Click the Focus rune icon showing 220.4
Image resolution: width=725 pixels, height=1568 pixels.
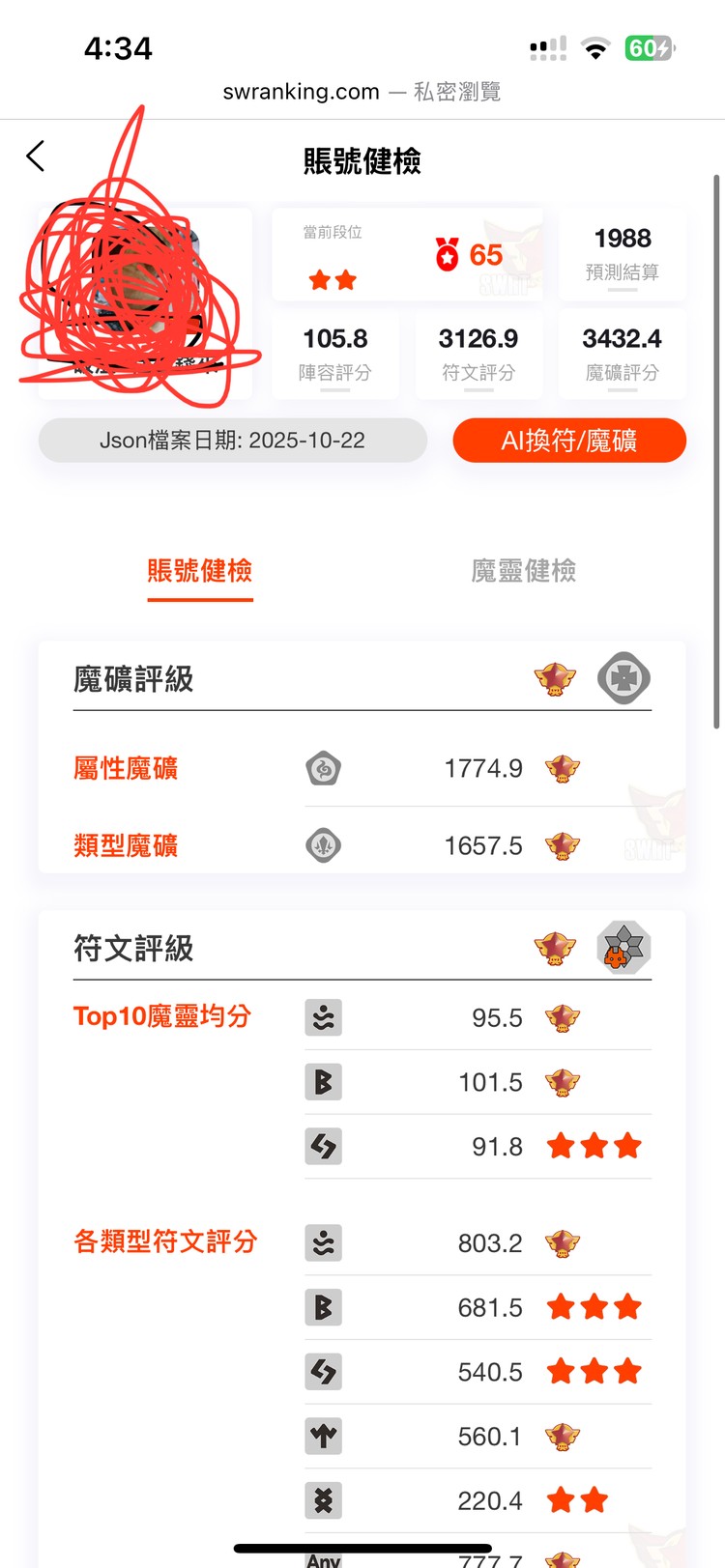(x=323, y=1500)
